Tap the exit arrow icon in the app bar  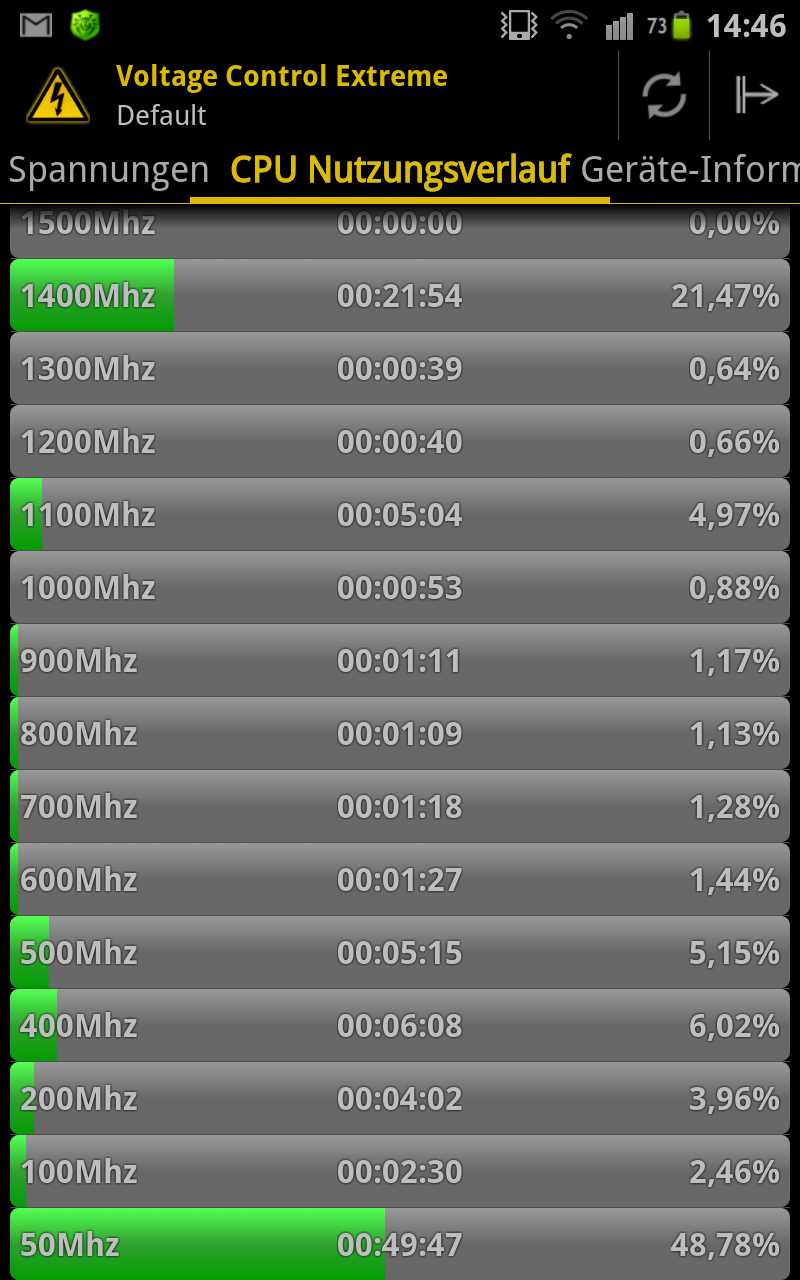click(756, 96)
